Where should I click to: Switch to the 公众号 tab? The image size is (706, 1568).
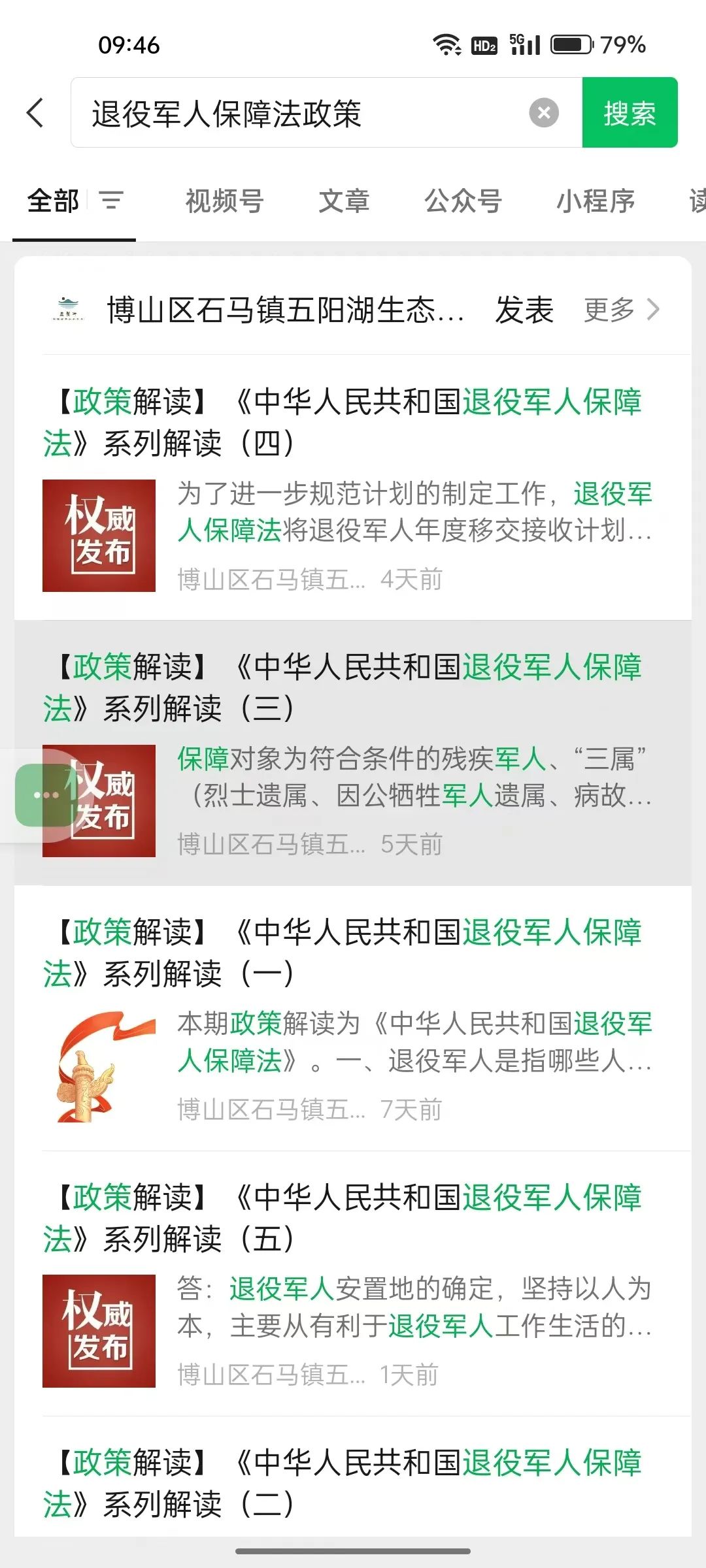[x=463, y=201]
